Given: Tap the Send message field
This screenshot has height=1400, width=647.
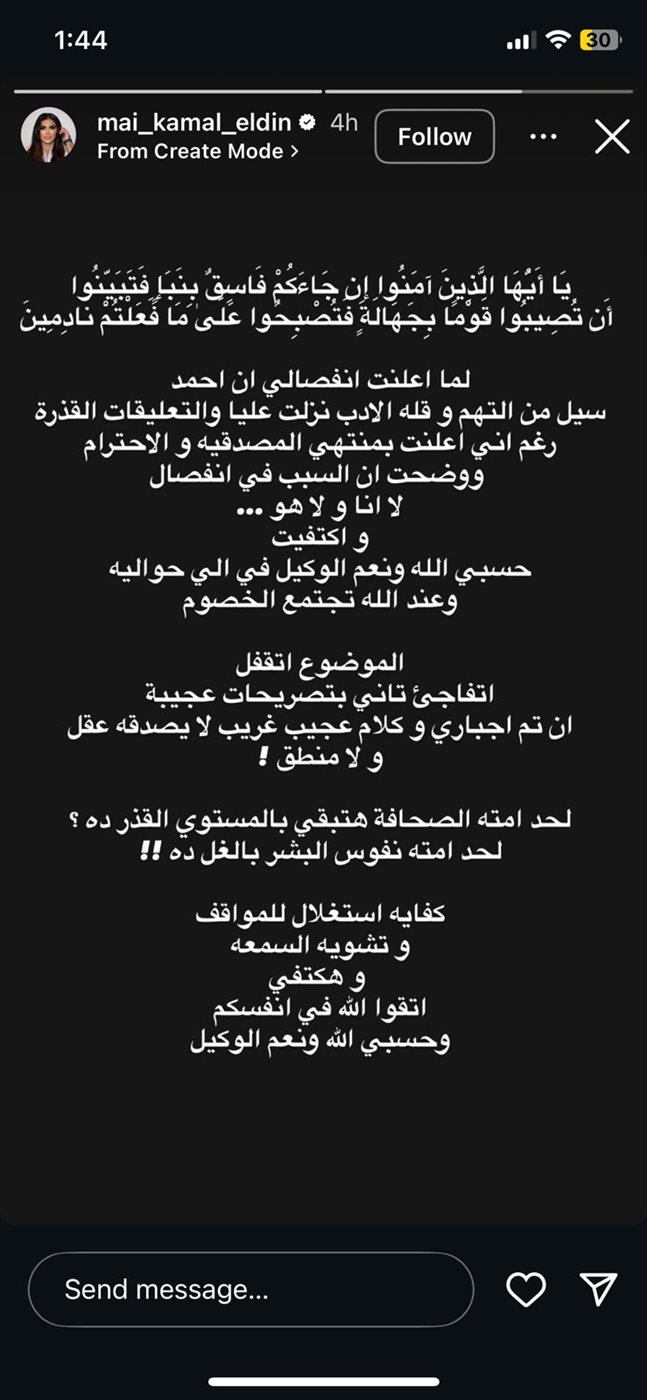Looking at the screenshot, I should [250, 1289].
